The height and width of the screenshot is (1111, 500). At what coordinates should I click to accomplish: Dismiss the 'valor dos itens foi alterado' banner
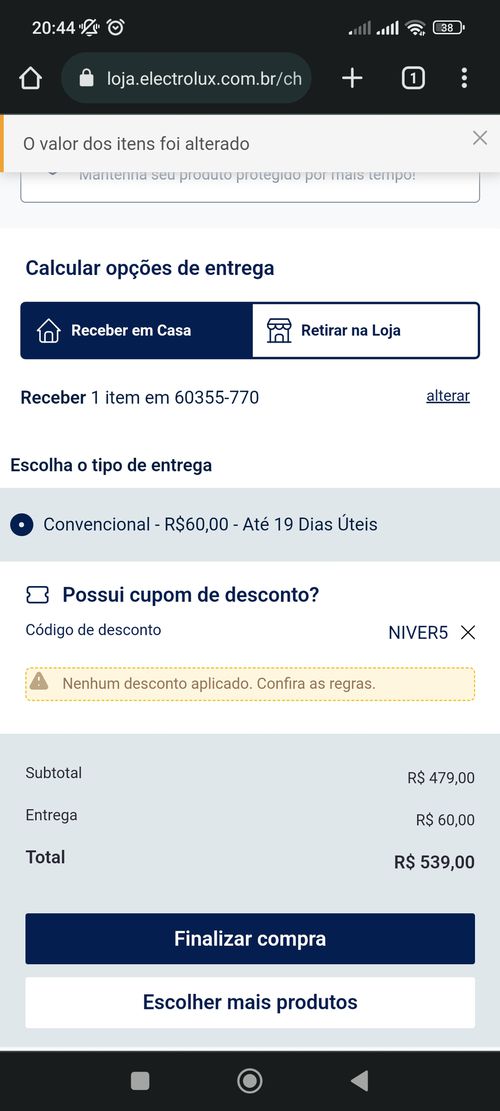479,138
